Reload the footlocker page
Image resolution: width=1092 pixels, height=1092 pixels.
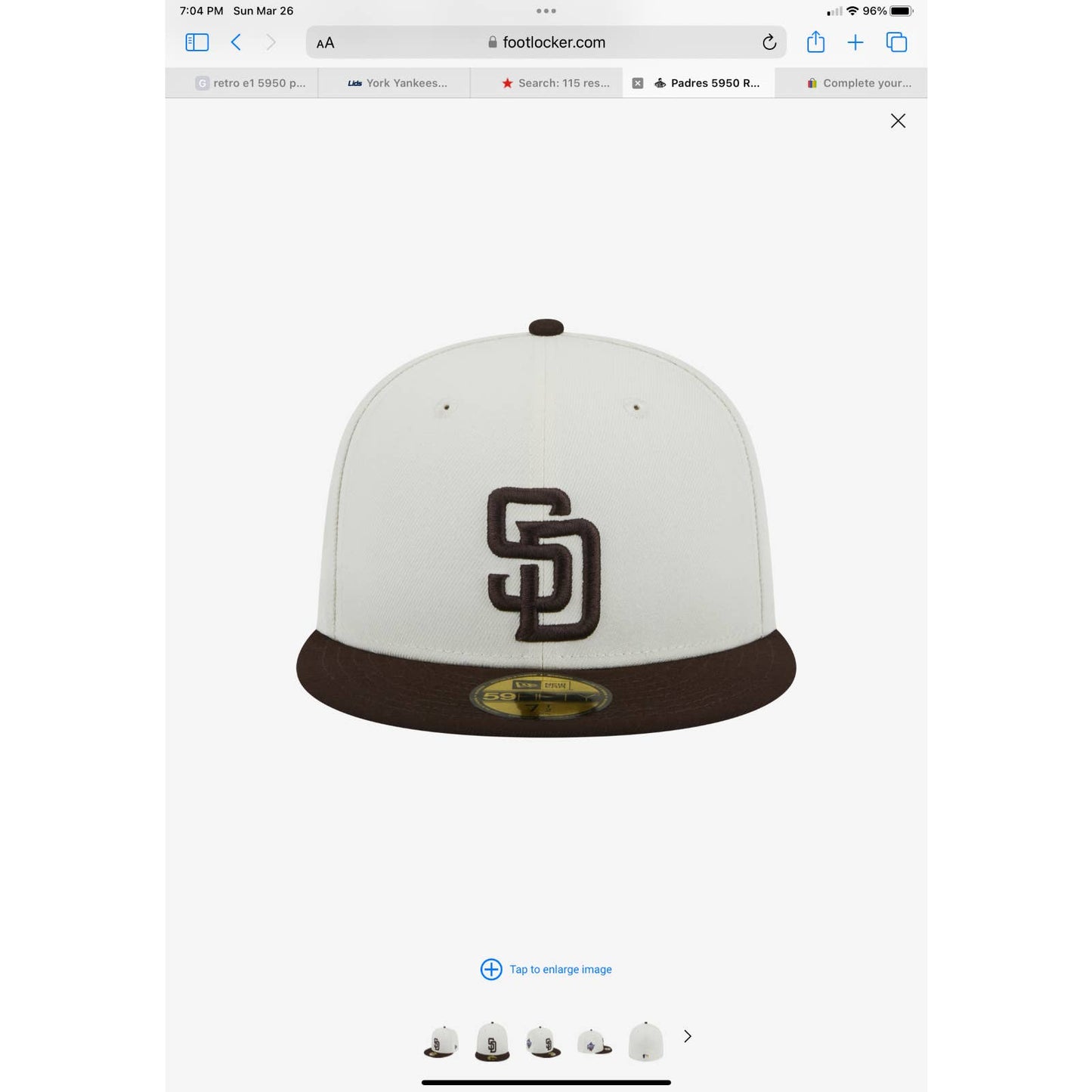click(x=769, y=42)
